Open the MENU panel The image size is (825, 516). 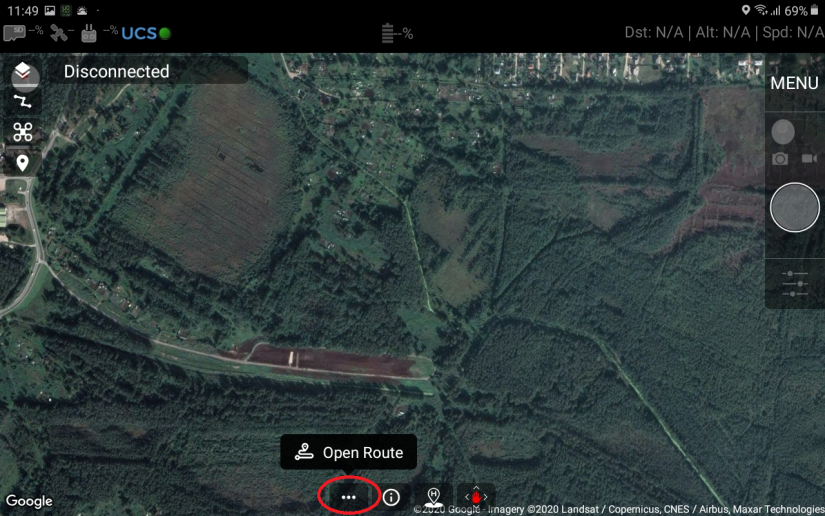[794, 83]
